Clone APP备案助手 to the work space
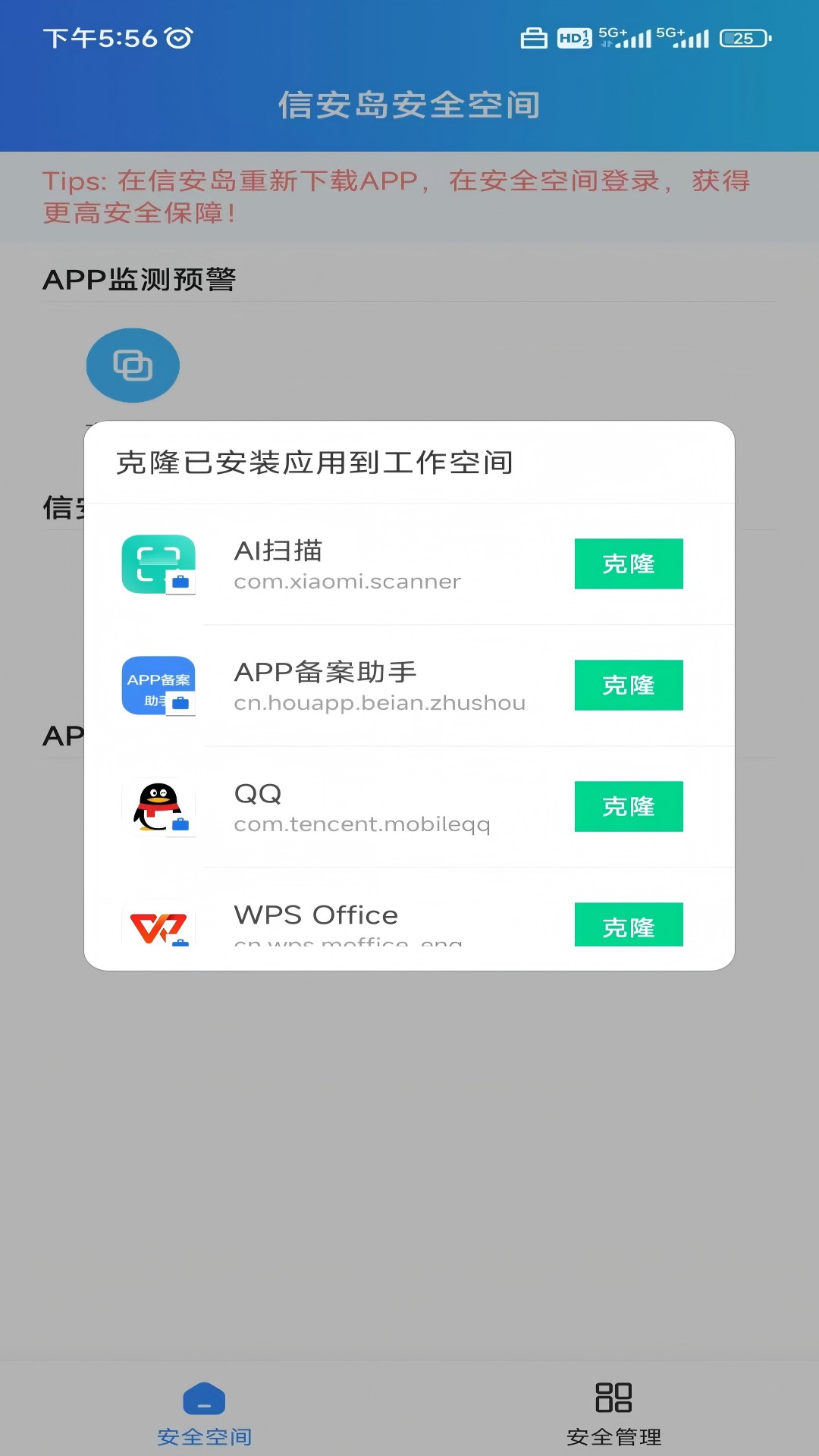Viewport: 819px width, 1456px height. tap(628, 685)
